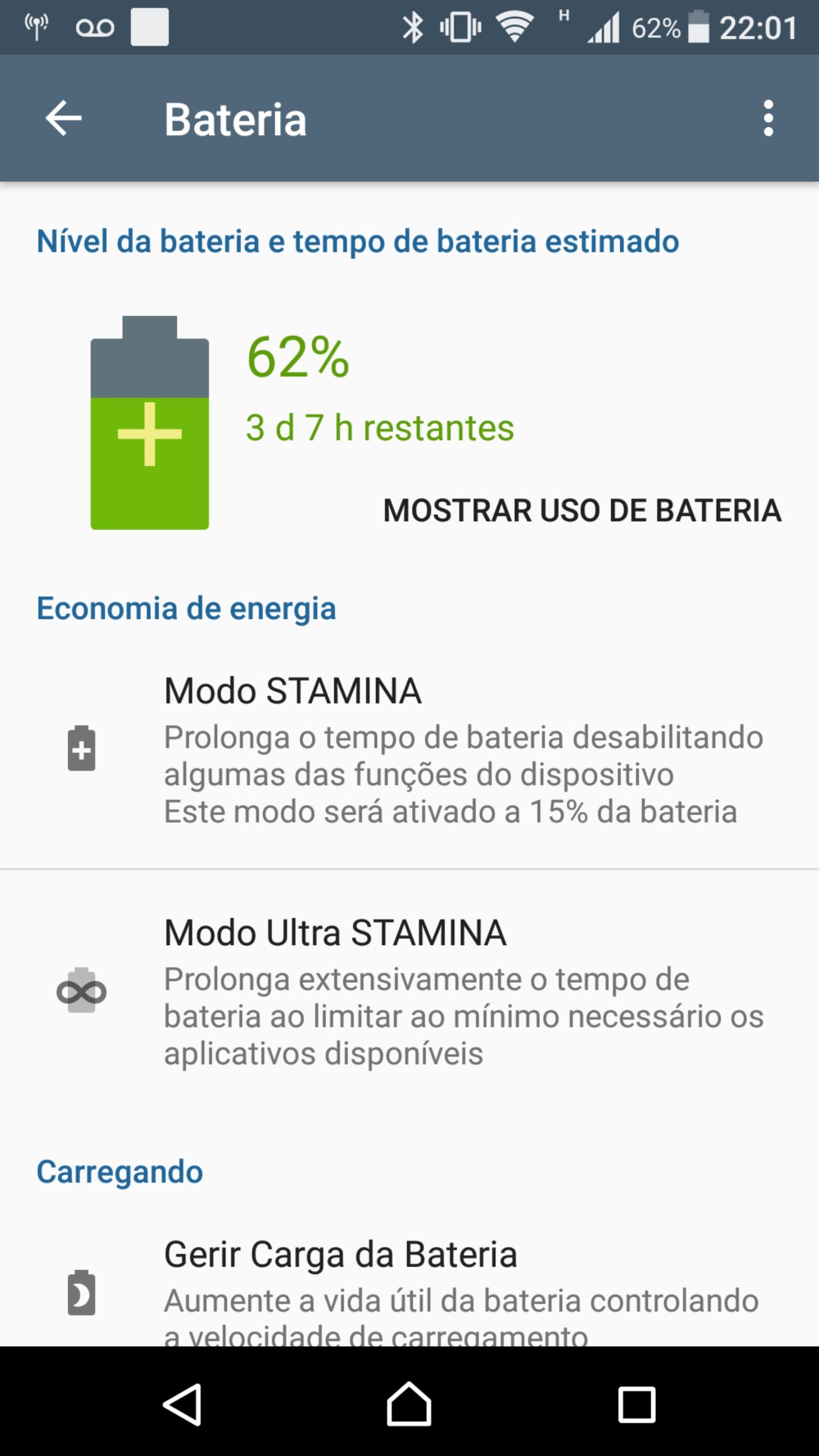Show recent apps
Image resolution: width=819 pixels, height=1456 pixels.
point(636,1404)
